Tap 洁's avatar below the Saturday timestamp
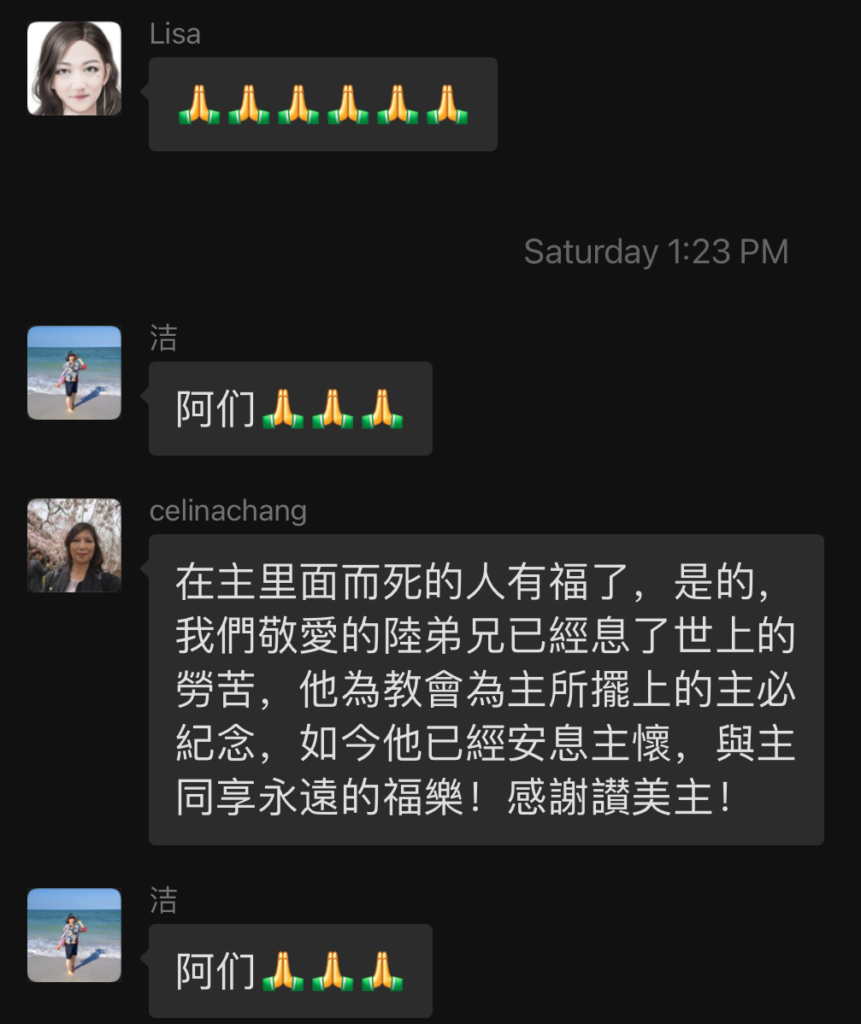Image resolution: width=861 pixels, height=1024 pixels. [74, 372]
